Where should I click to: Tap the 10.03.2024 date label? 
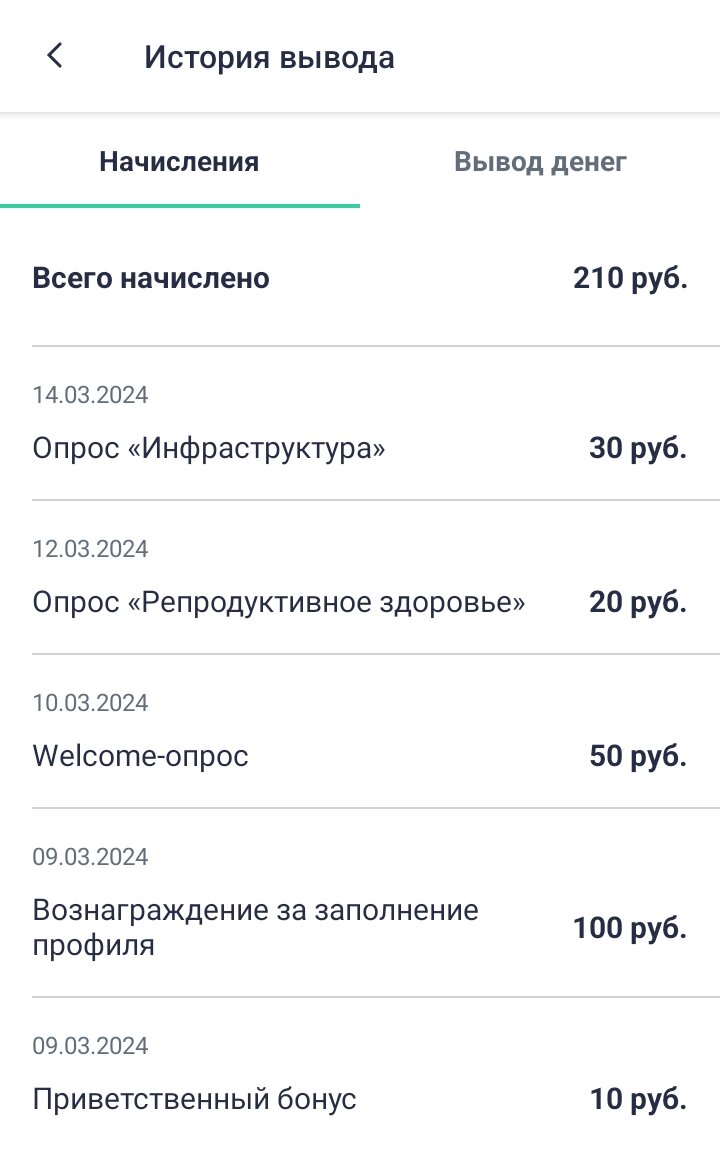pos(91,702)
